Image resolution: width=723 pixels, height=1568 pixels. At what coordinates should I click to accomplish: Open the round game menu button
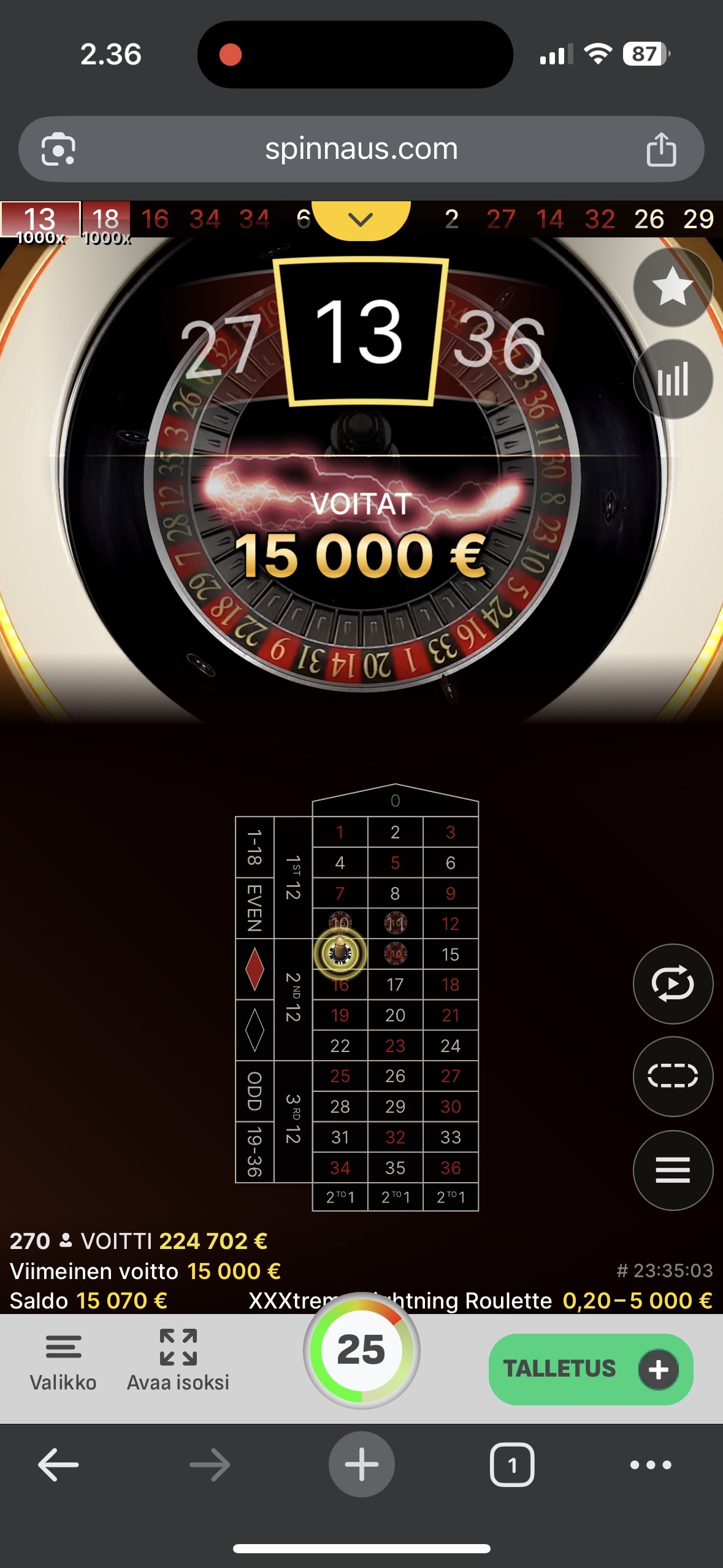672,1170
